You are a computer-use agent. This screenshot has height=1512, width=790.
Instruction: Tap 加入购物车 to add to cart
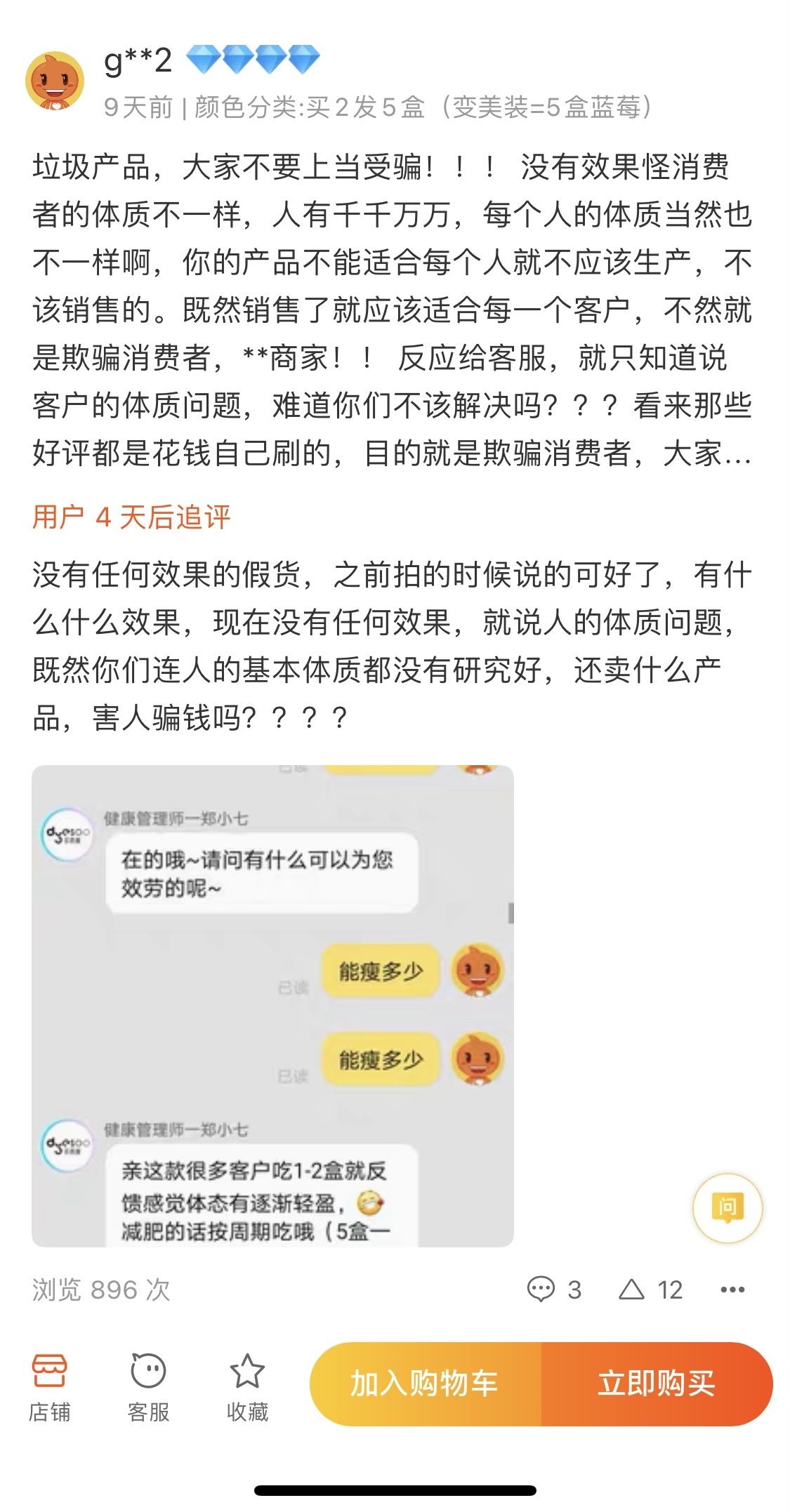(x=426, y=1384)
